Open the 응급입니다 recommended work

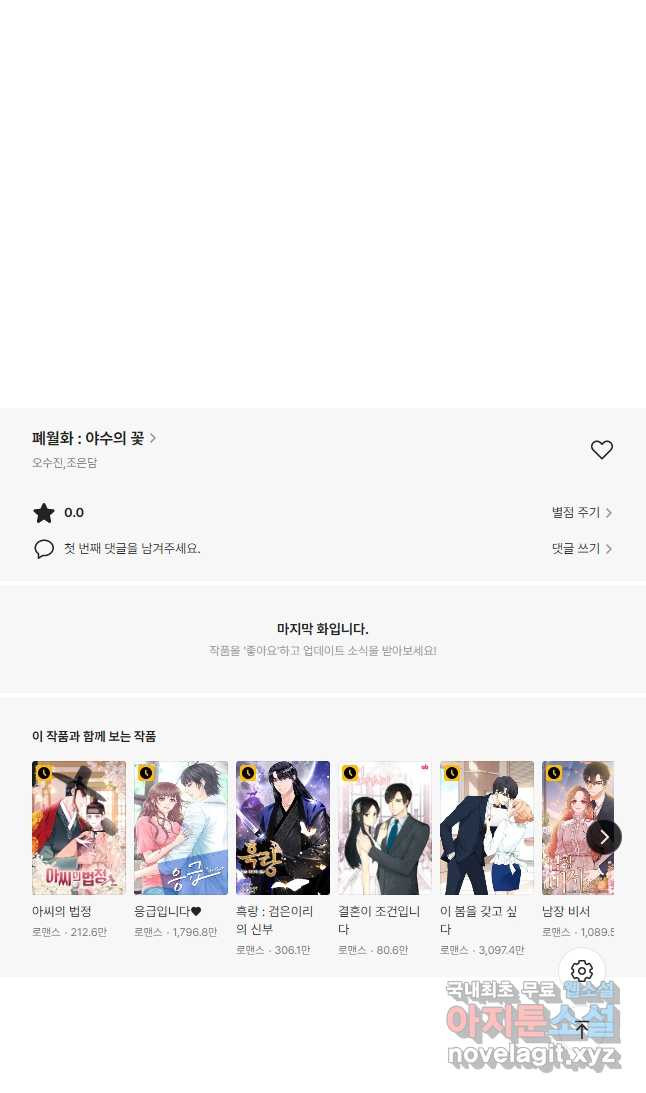[x=181, y=828]
